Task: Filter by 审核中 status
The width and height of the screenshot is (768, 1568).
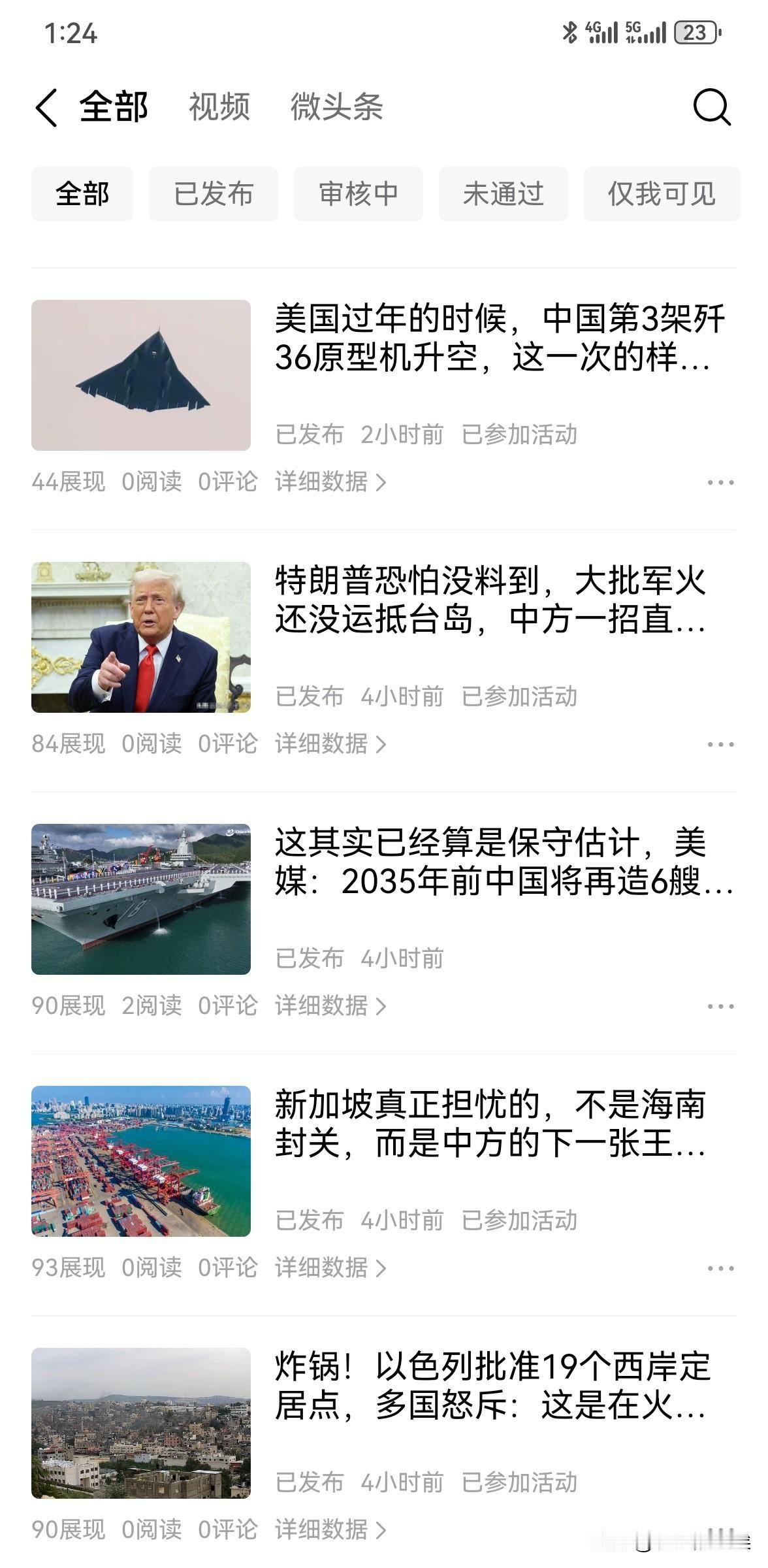Action: point(358,194)
